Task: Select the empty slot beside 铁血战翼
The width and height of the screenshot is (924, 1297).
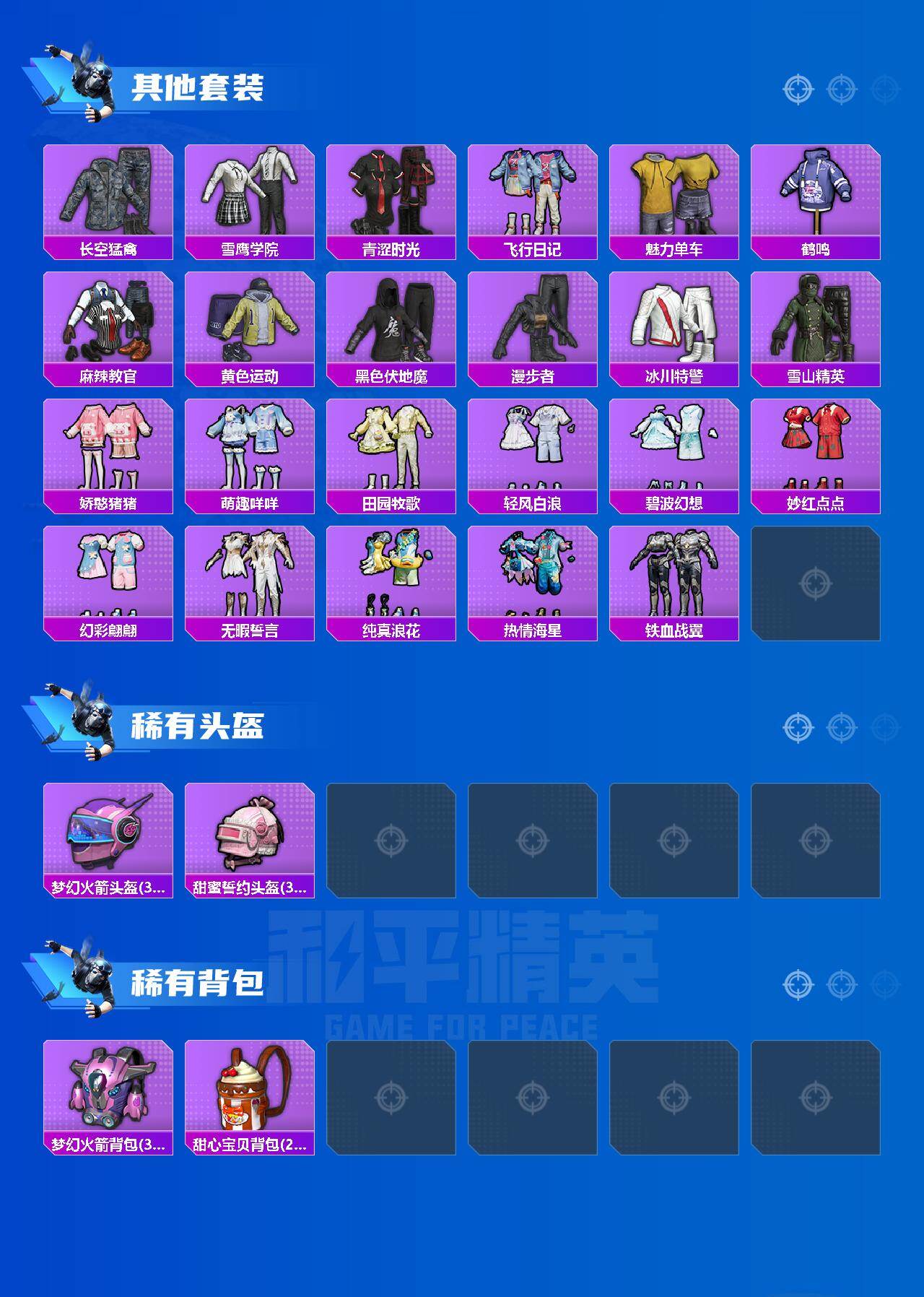Action: click(x=816, y=585)
